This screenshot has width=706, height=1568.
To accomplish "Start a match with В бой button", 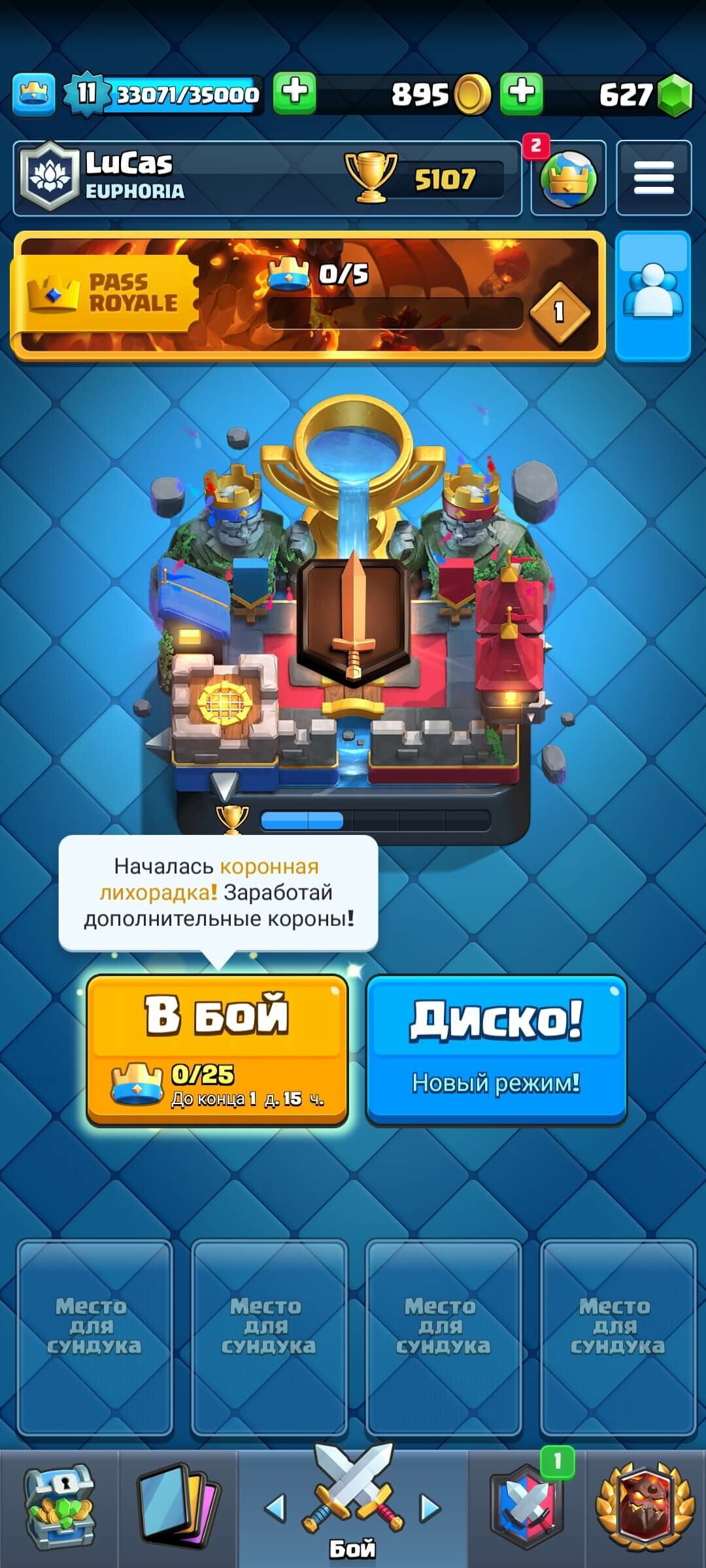I will (x=217, y=1049).
